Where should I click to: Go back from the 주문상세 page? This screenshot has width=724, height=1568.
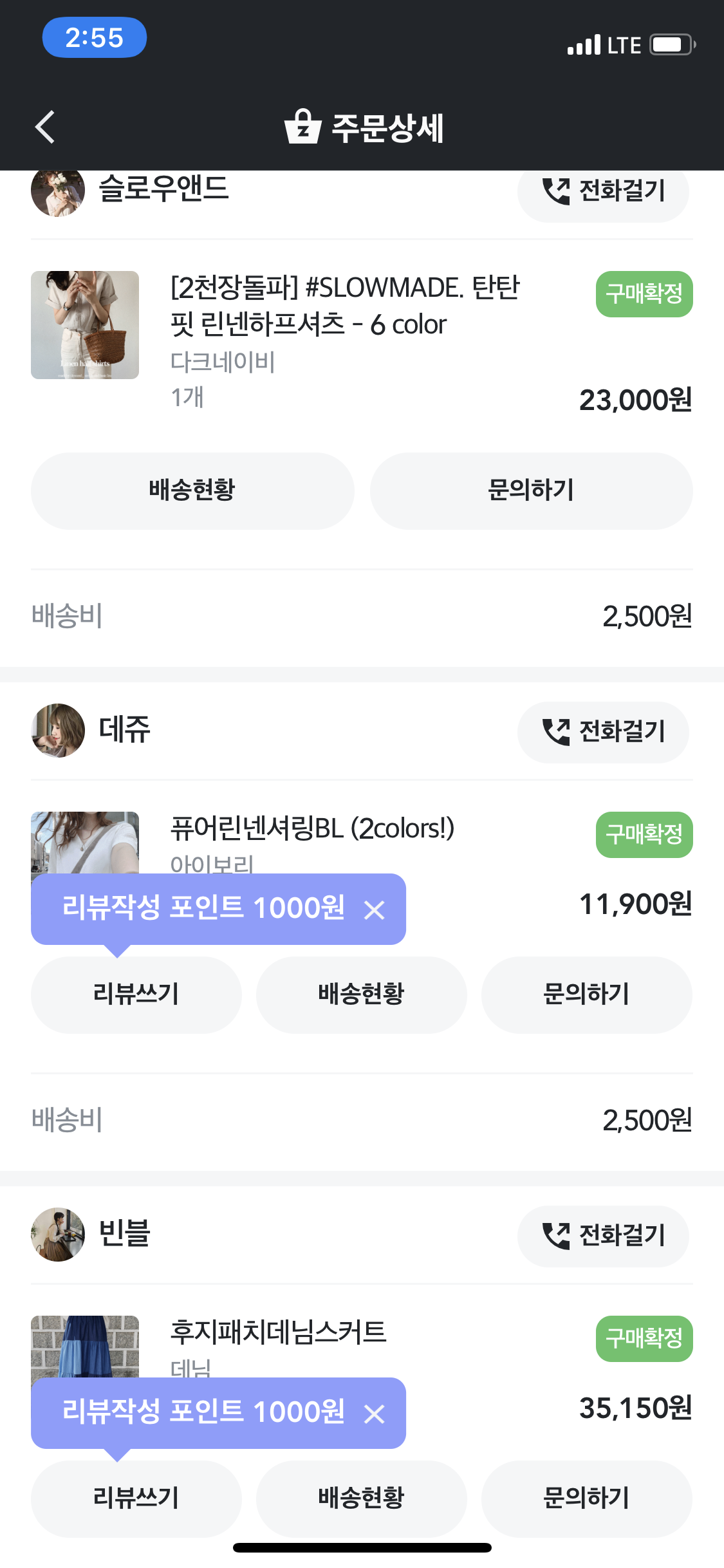[45, 127]
